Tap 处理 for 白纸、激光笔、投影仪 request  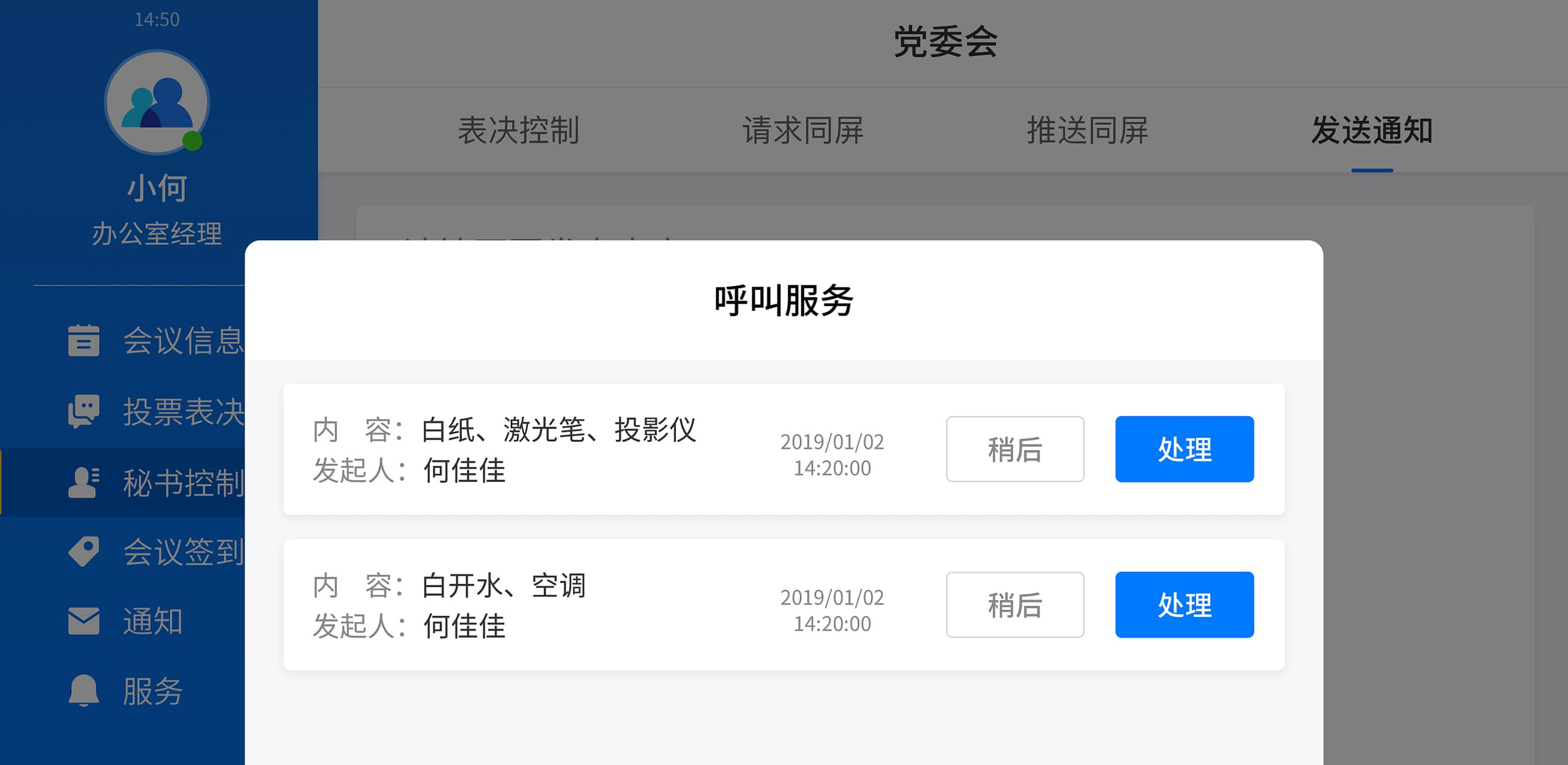click(1184, 449)
